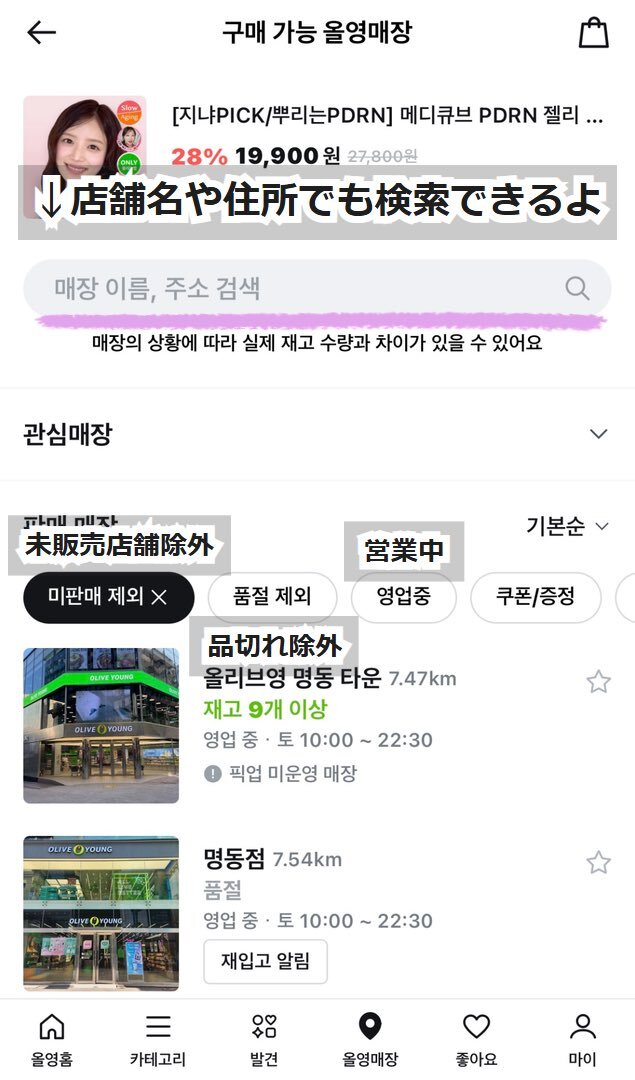Switch to the 발견 tab
This screenshot has height=1080, width=635.
(264, 1039)
